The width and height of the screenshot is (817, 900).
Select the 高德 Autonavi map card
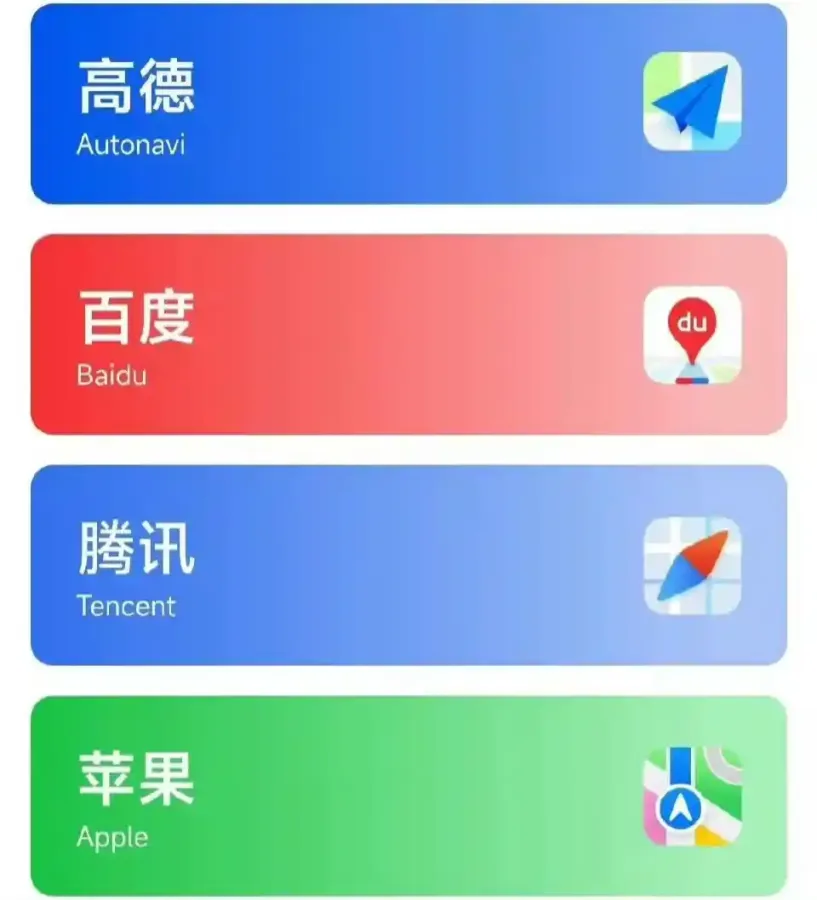click(408, 104)
